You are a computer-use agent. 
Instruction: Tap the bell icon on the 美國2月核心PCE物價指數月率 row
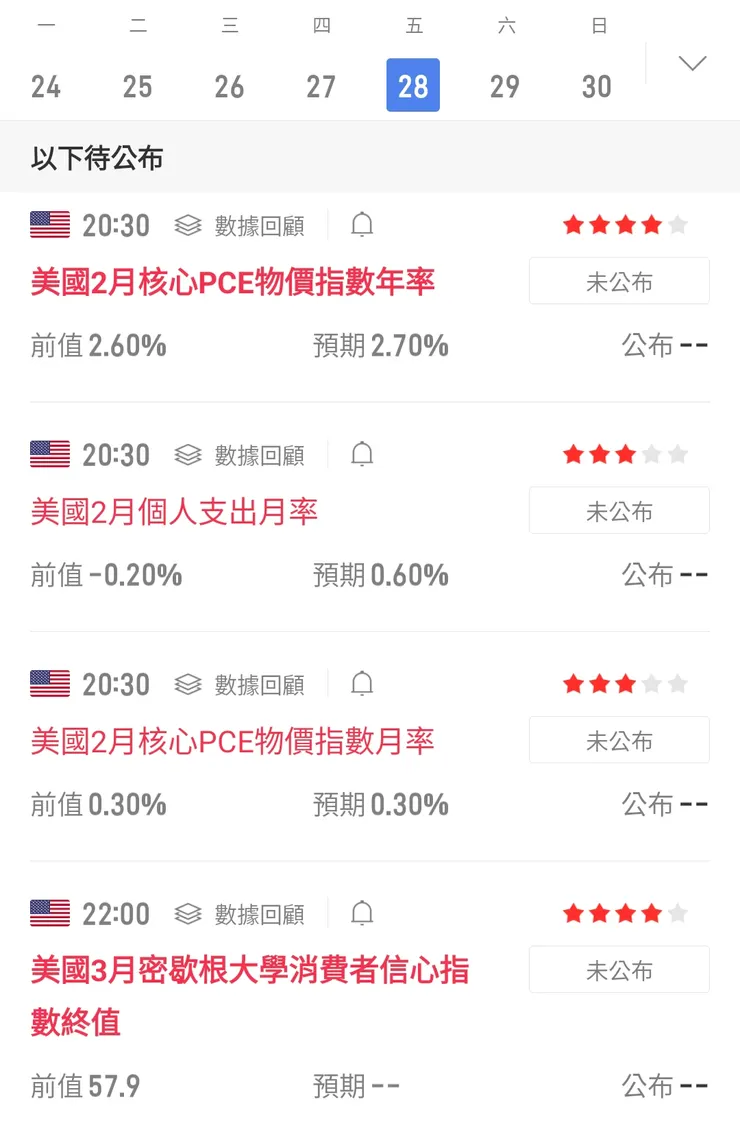[361, 683]
